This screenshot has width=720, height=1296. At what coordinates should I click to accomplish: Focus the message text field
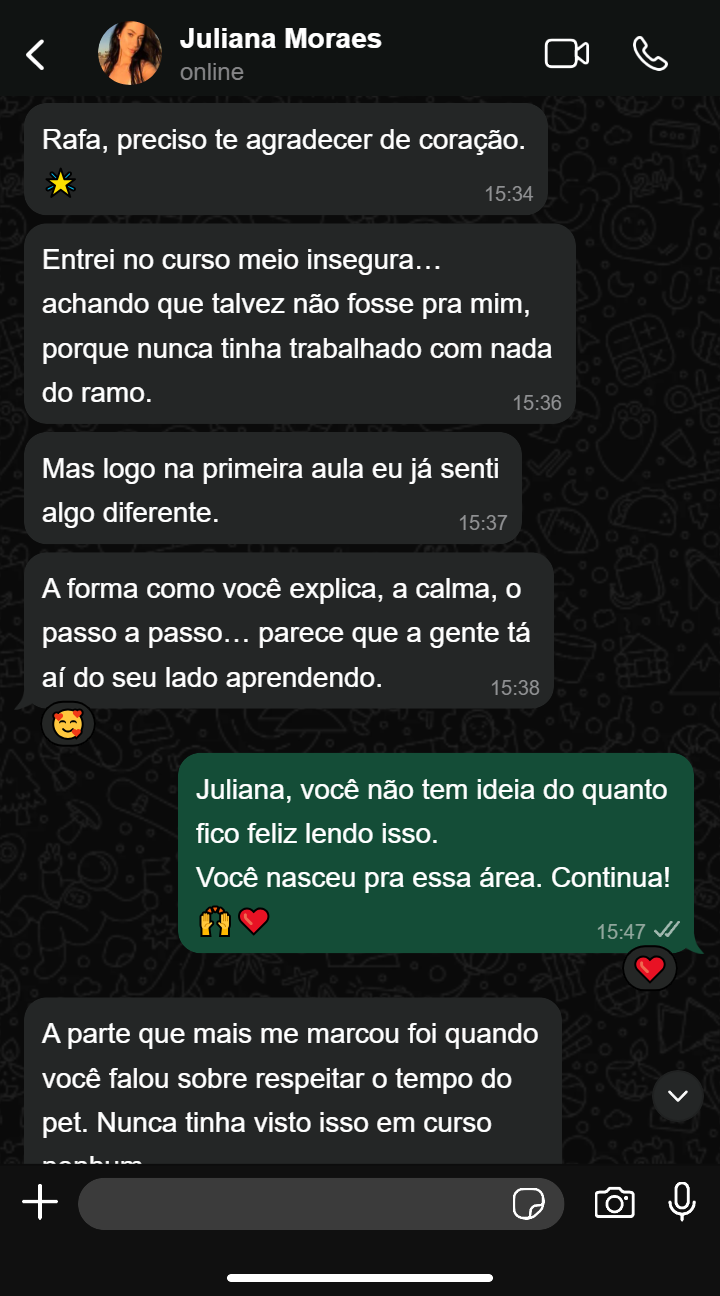(x=290, y=1203)
